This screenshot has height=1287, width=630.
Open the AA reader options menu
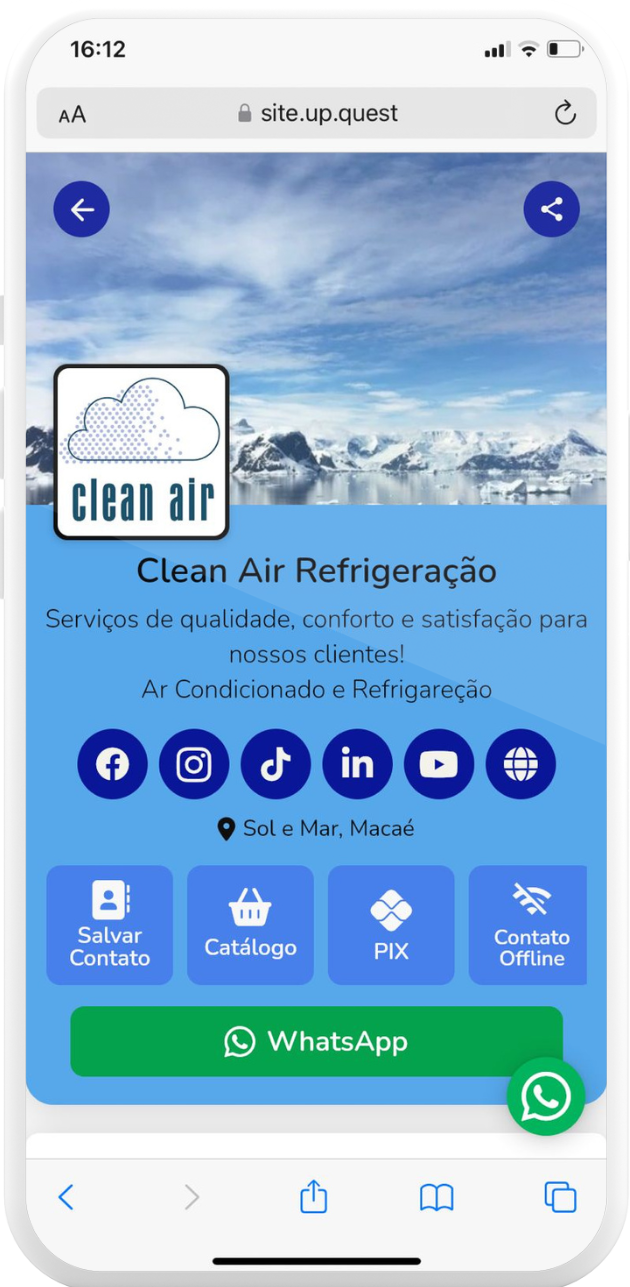click(x=72, y=114)
